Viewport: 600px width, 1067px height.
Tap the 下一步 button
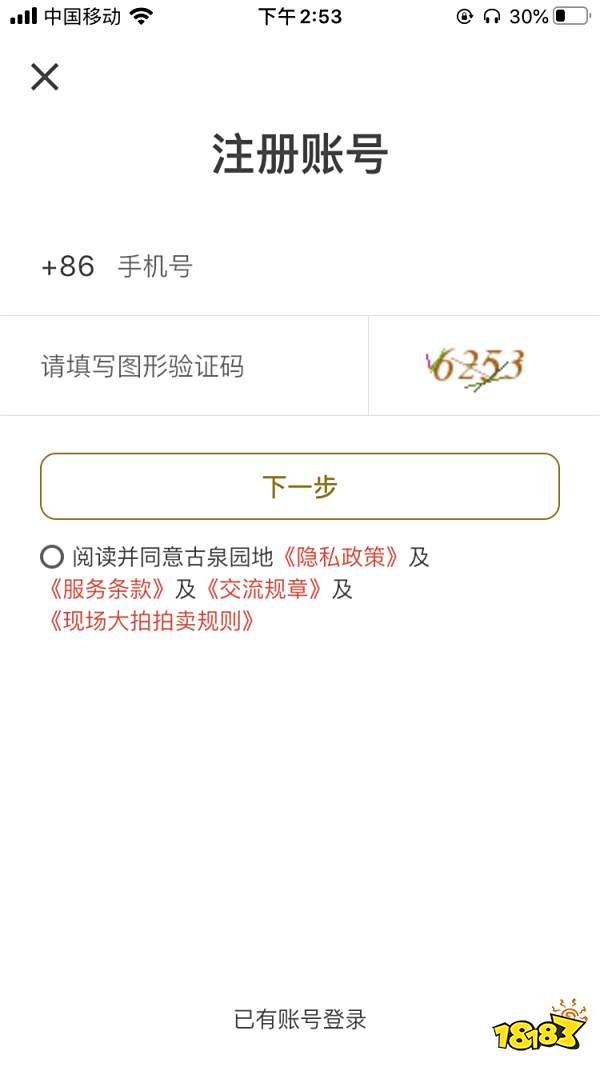click(x=300, y=487)
